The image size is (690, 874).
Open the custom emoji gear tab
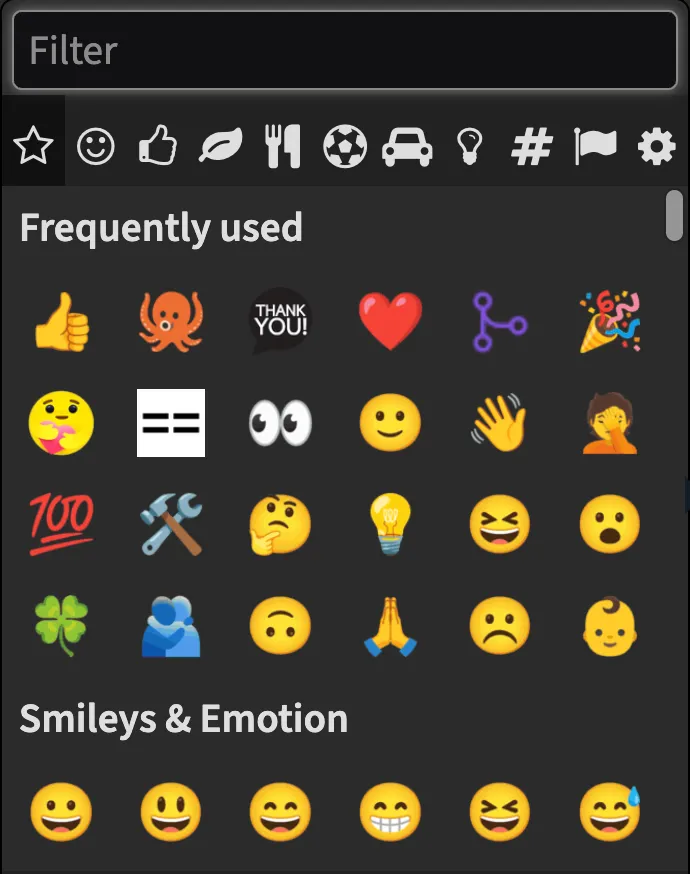tap(656, 148)
